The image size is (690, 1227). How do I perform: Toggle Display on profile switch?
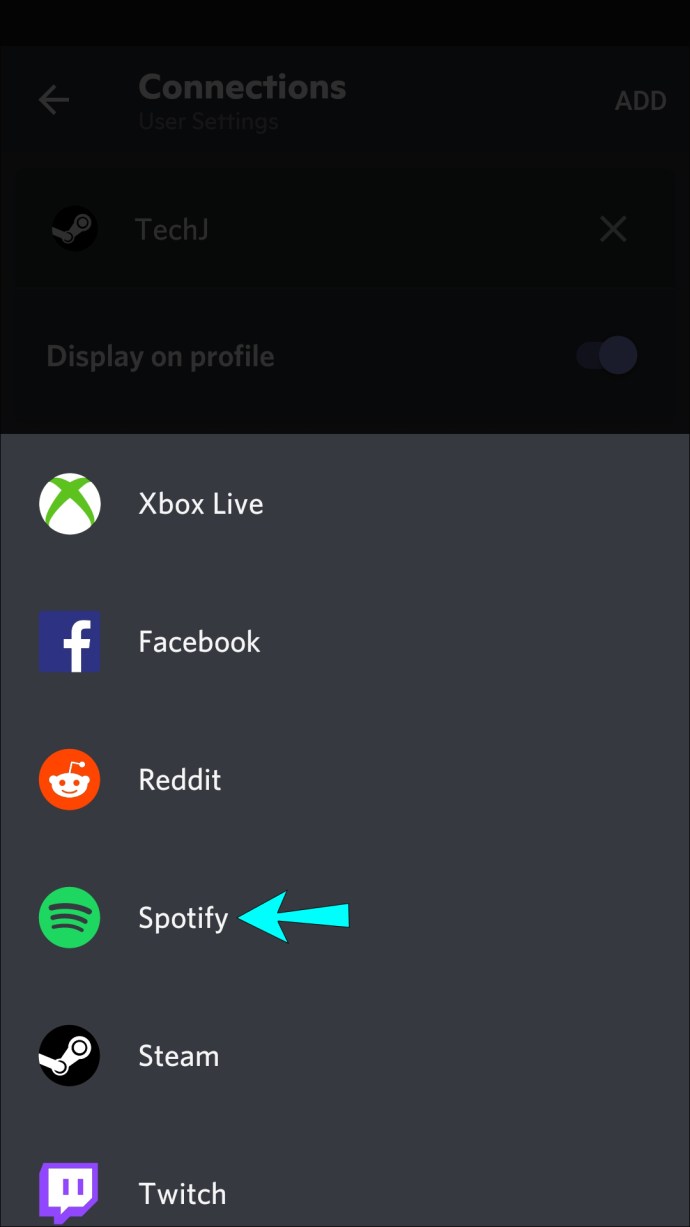coord(608,356)
